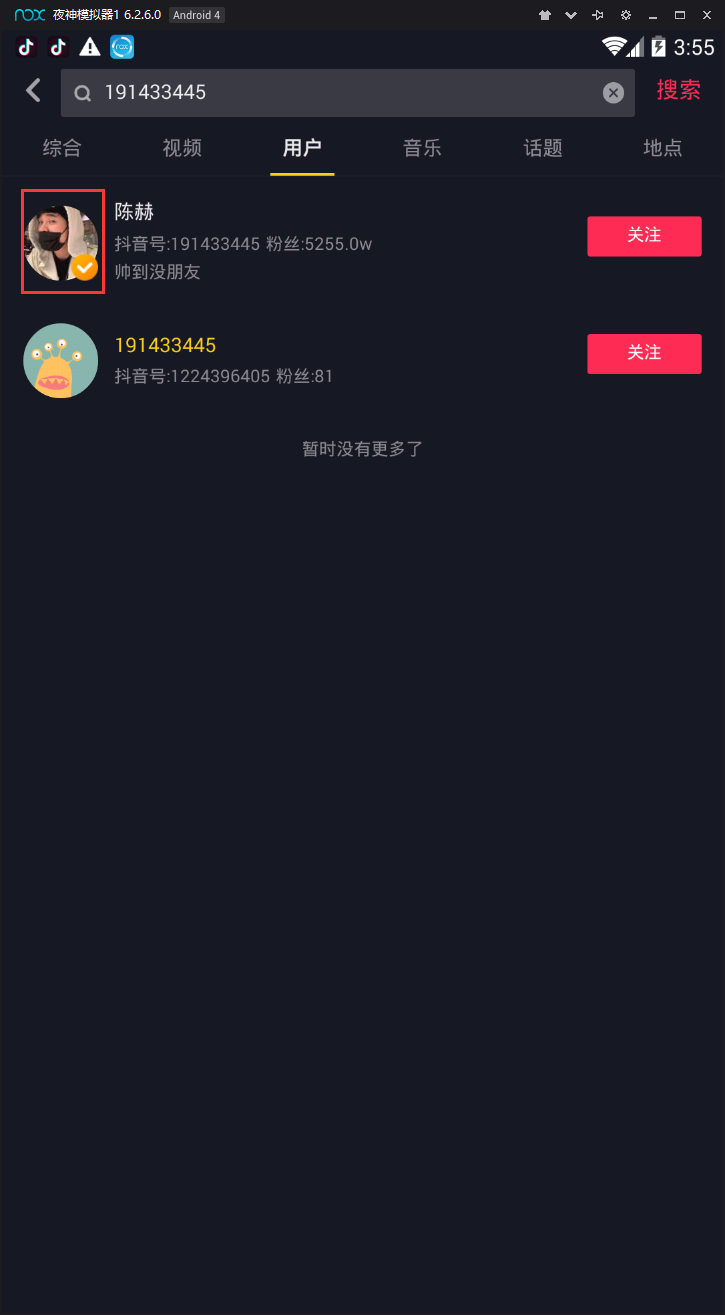Follow user 191433445 via 关注
Image resolution: width=725 pixels, height=1315 pixels.
tap(644, 354)
